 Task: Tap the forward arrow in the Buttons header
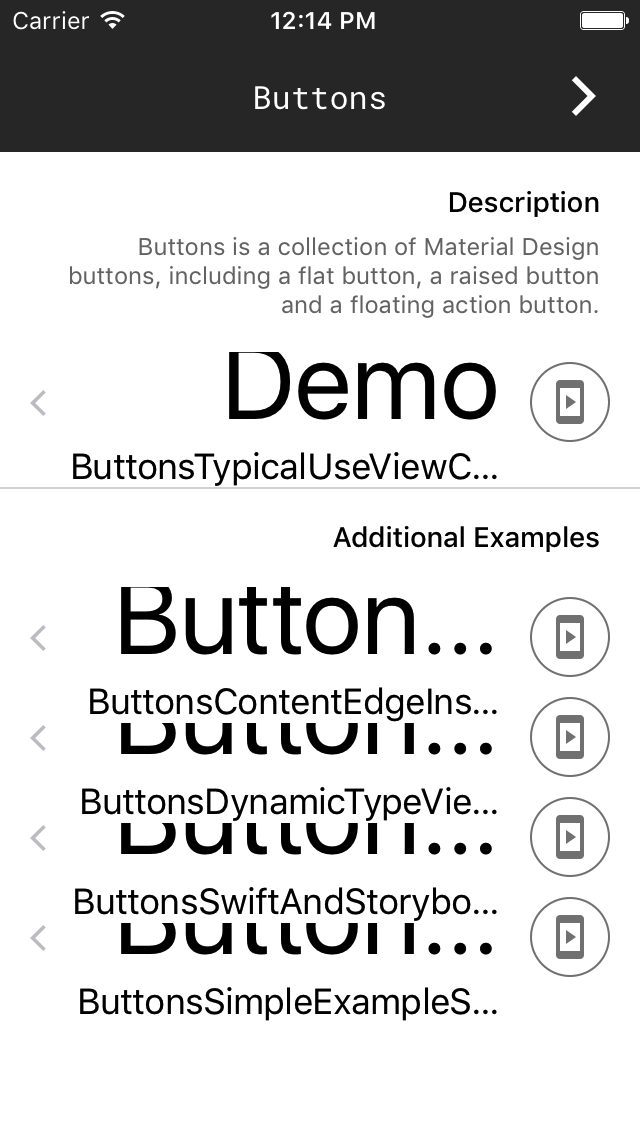(583, 96)
